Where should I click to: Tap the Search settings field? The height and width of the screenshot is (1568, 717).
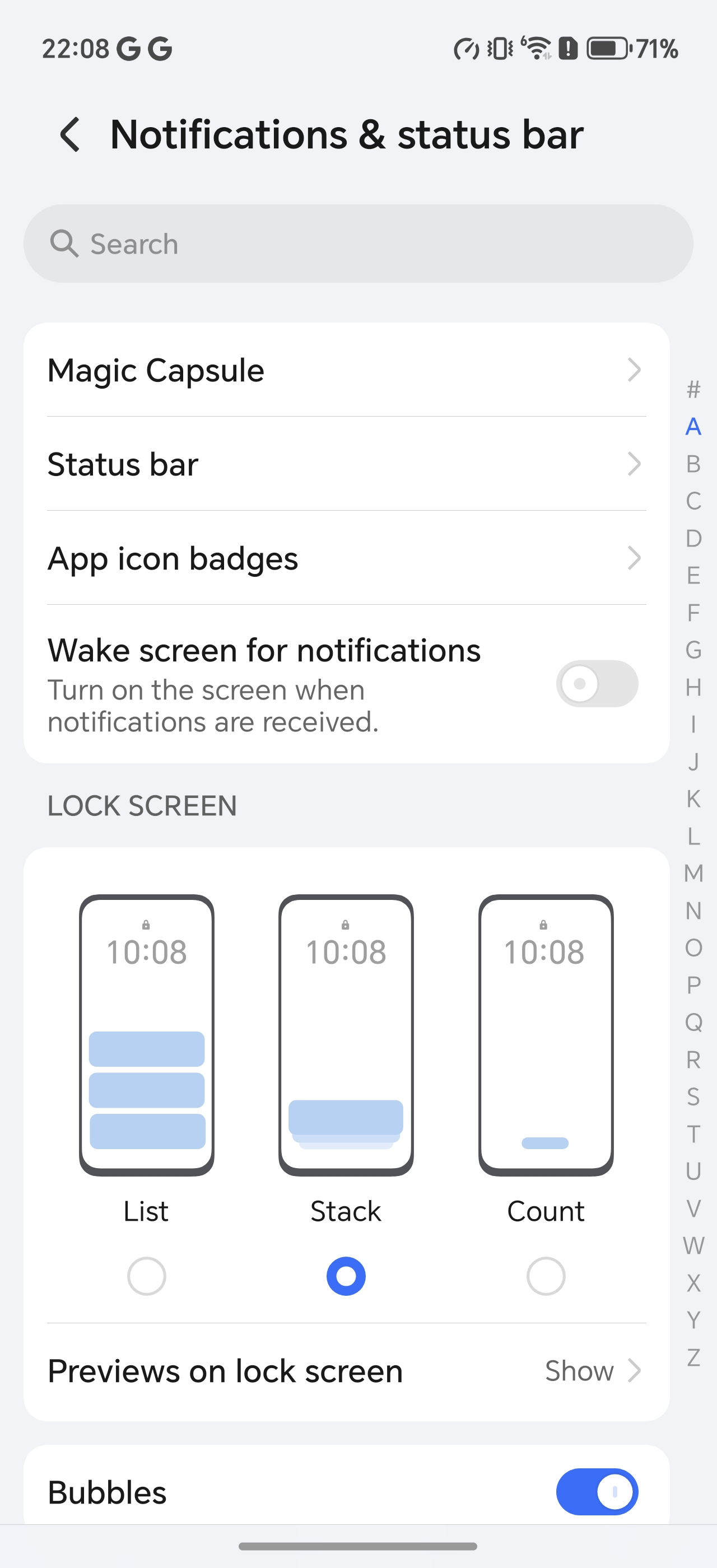tap(358, 244)
